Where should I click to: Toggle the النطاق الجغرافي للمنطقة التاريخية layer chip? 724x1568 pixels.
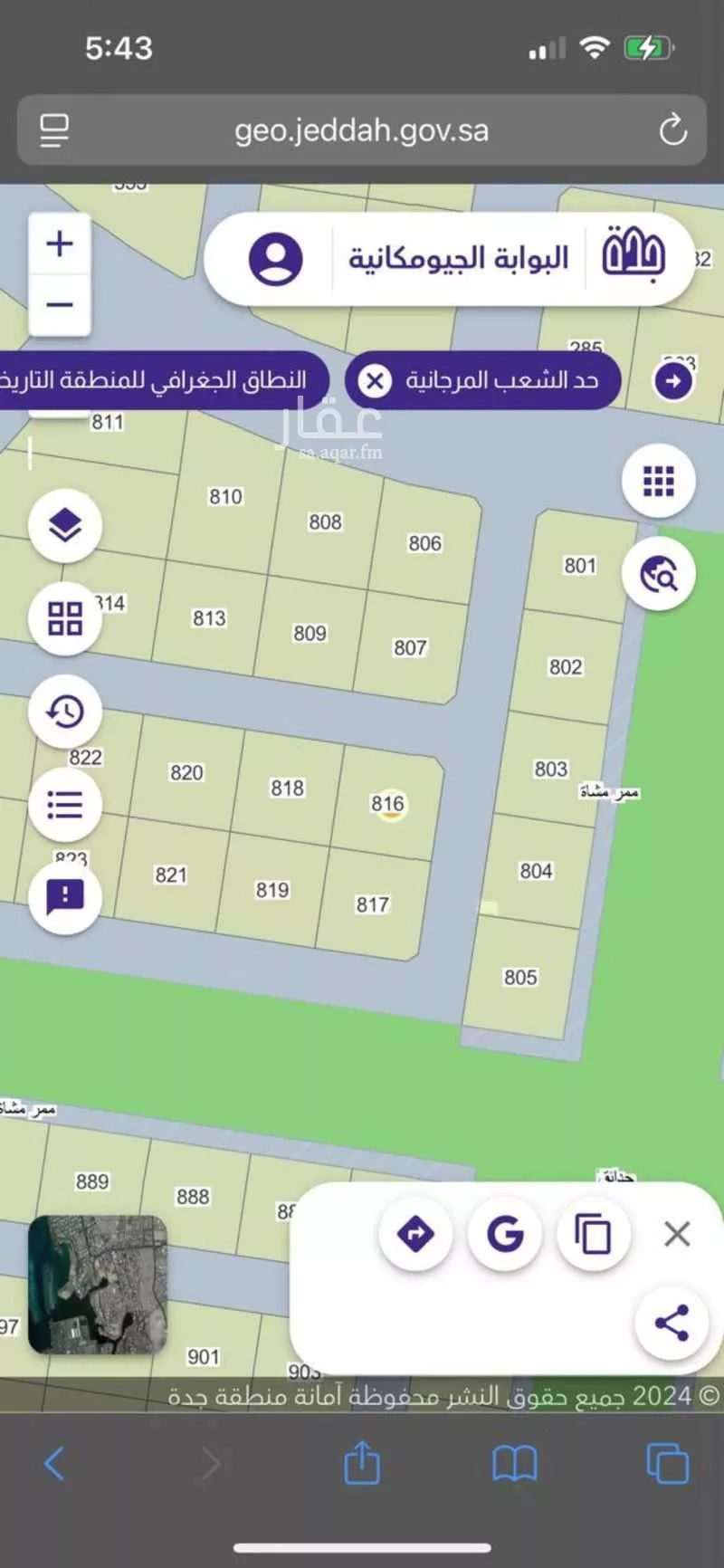click(x=163, y=380)
